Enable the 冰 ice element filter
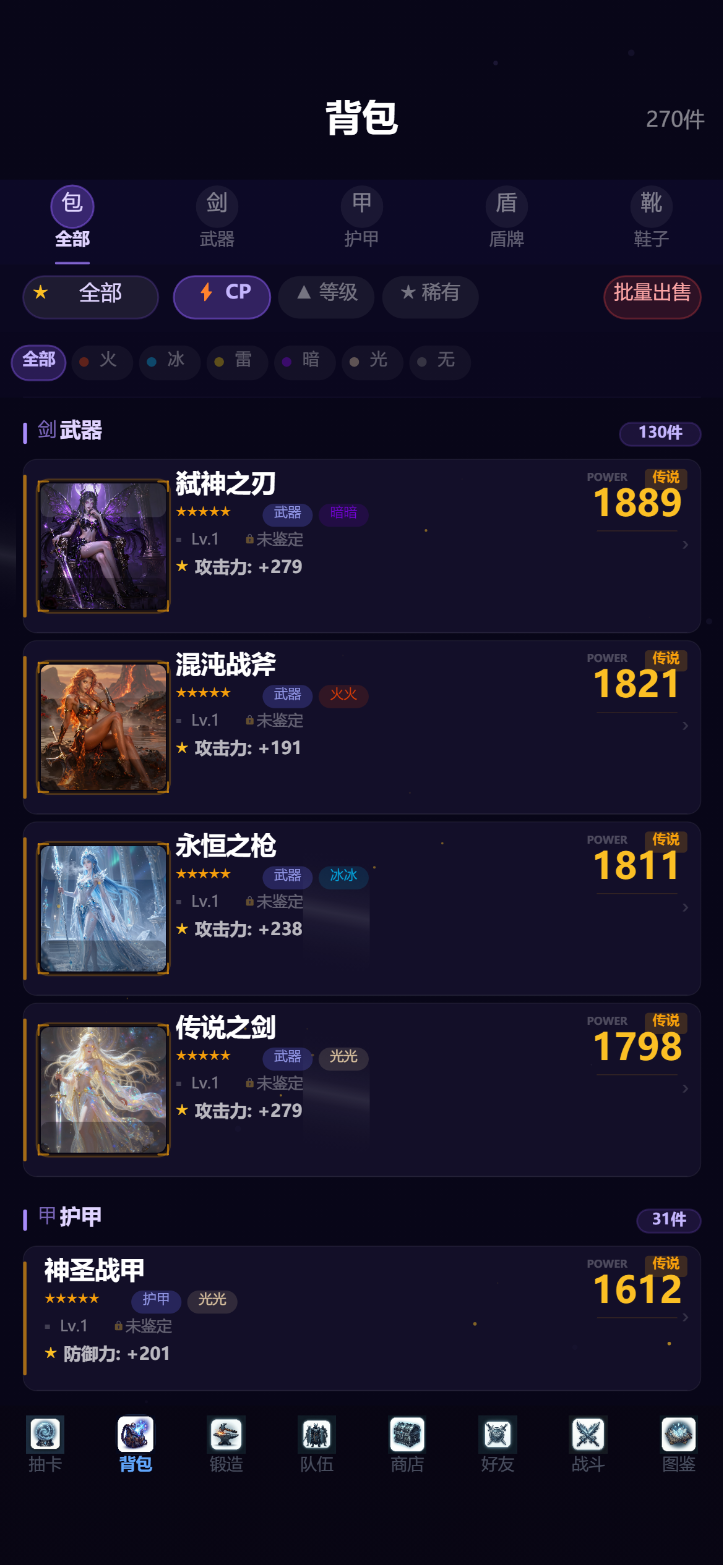The height and width of the screenshot is (1565, 723). [169, 362]
